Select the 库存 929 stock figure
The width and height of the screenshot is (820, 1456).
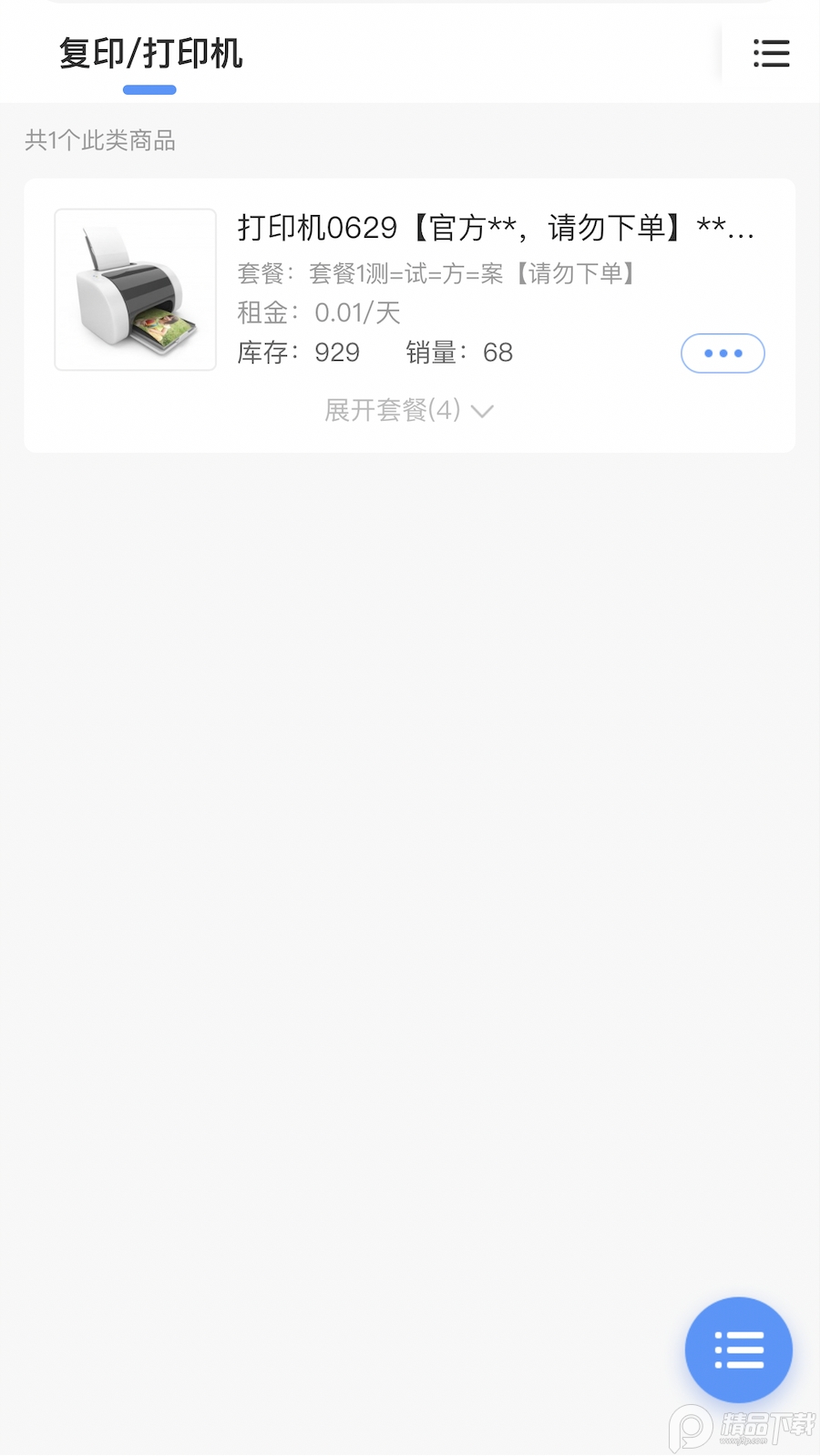[300, 353]
